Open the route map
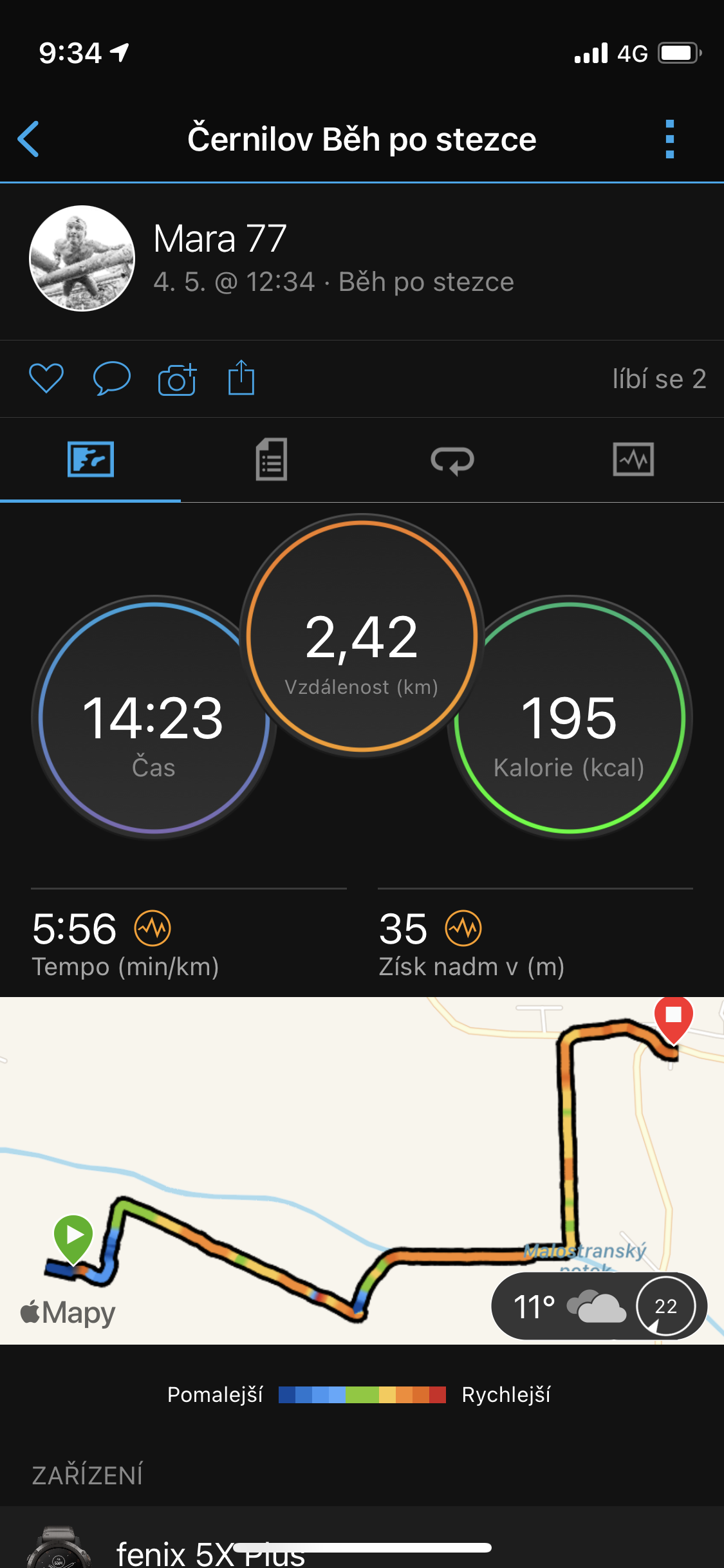Screen dimensions: 724x1568 (362, 1170)
